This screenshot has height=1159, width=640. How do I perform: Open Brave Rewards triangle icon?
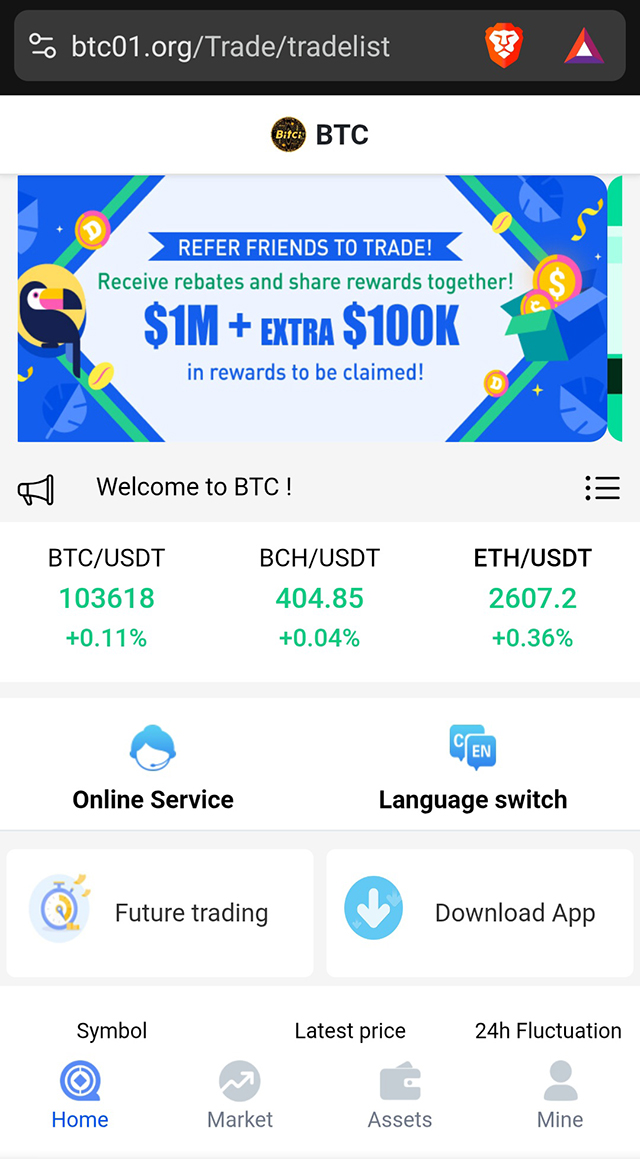coord(584,46)
